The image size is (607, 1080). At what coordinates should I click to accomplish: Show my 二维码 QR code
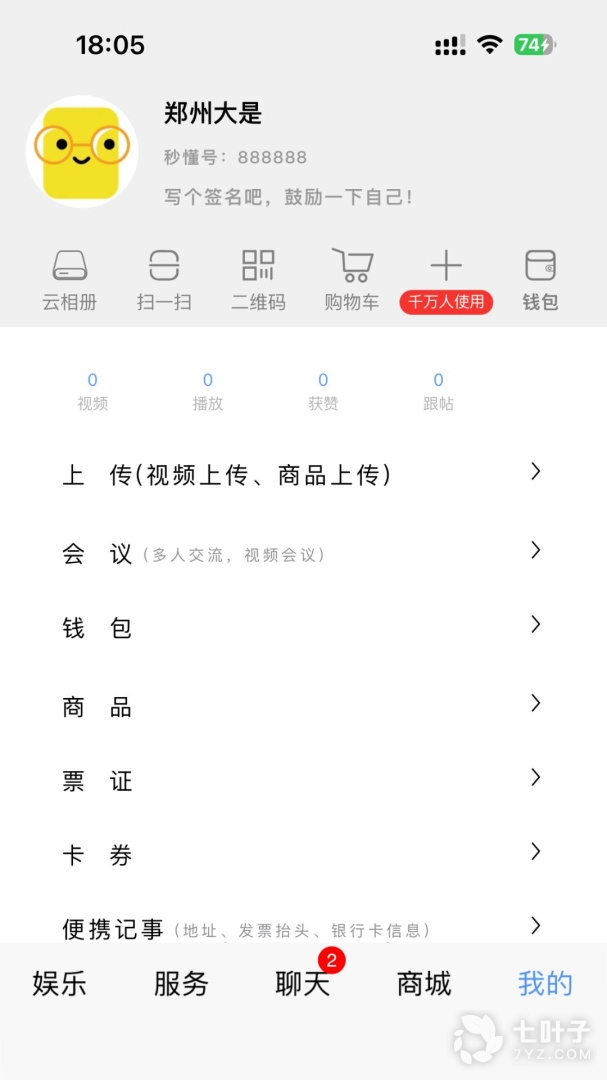tap(258, 280)
